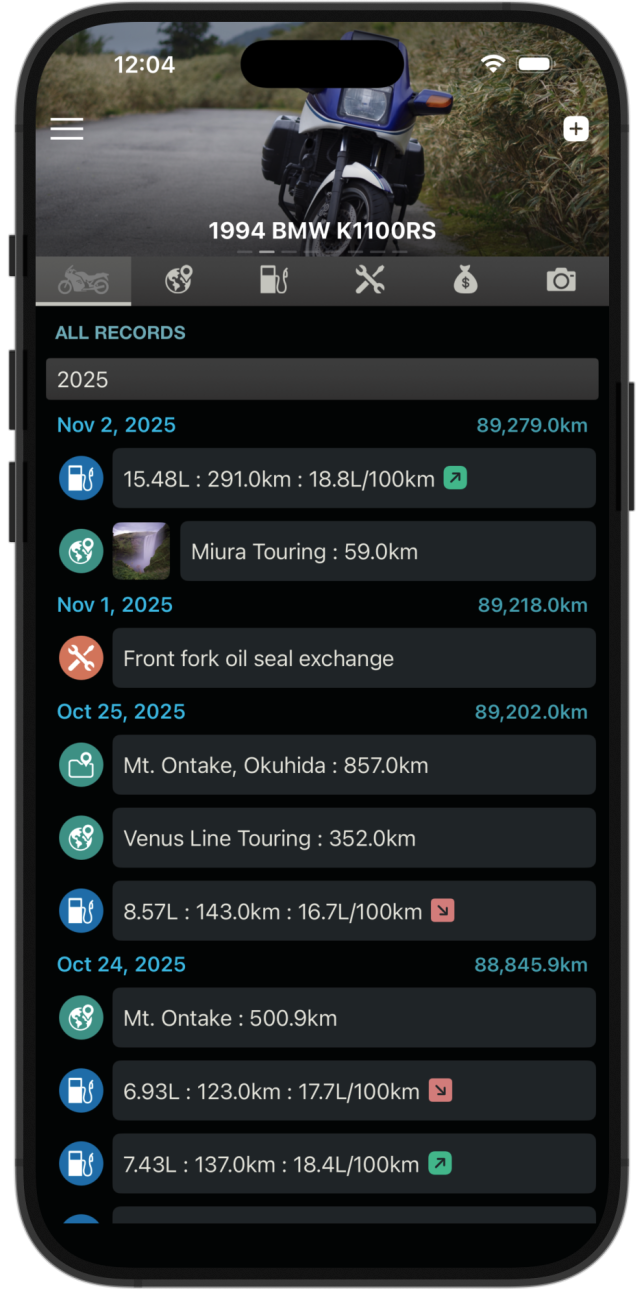Switch to the touring globe tab
The height and width of the screenshot is (1291, 644).
179,281
